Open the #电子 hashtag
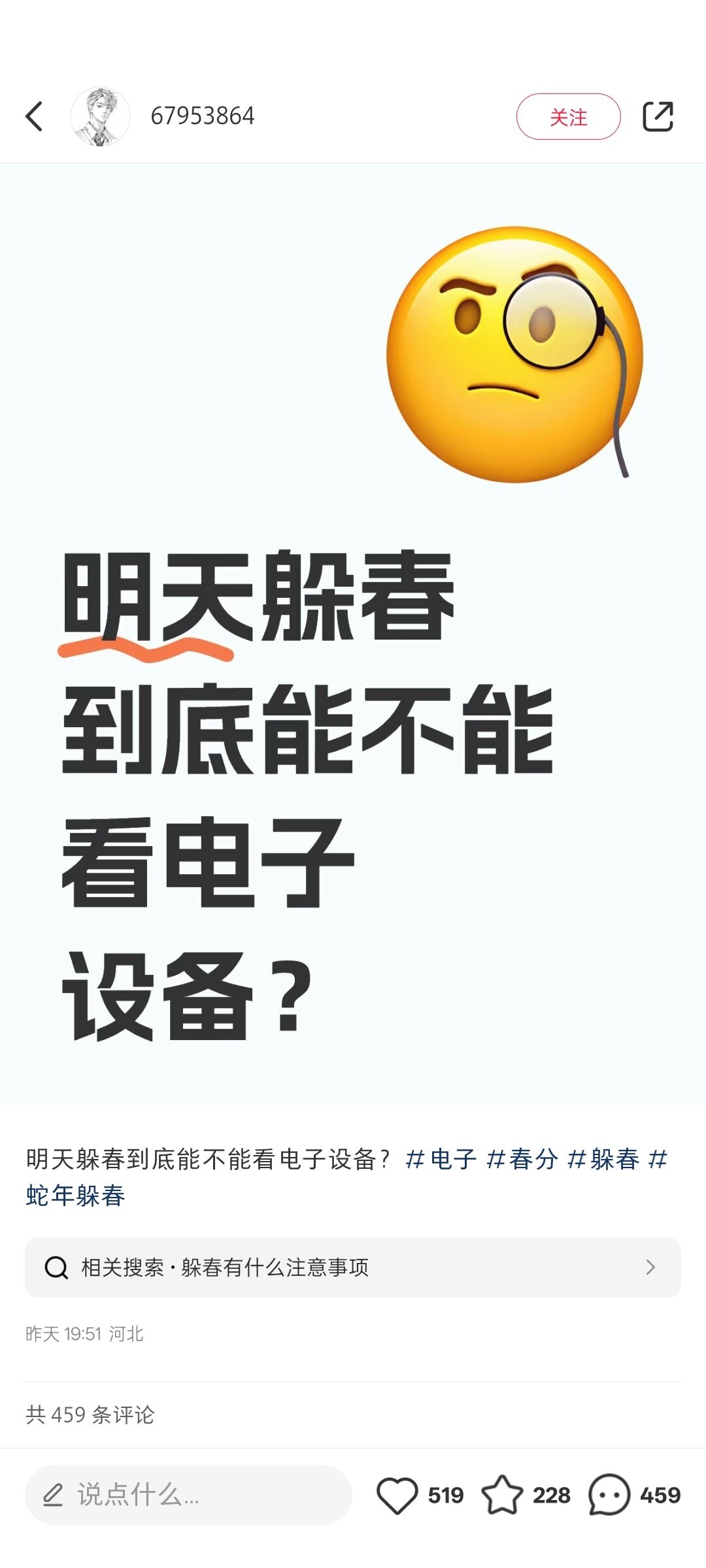706x1568 pixels. (x=441, y=1160)
